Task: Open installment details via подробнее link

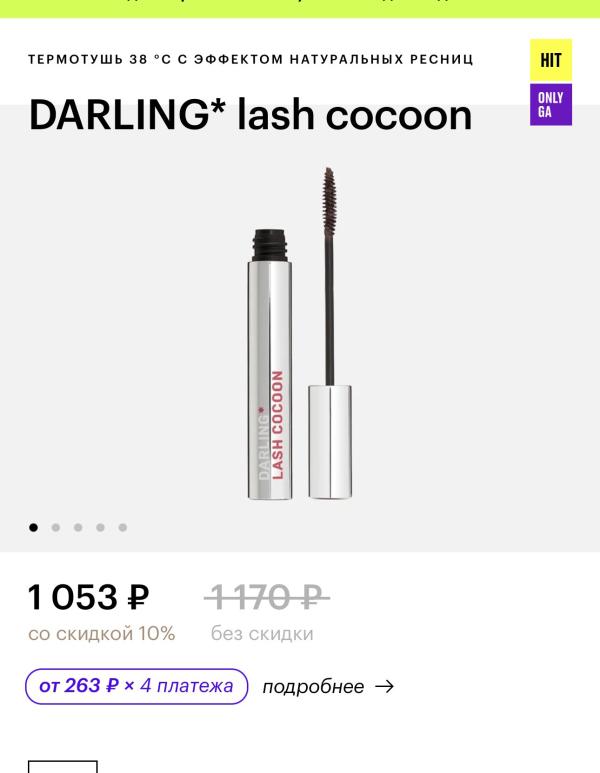Action: (328, 687)
